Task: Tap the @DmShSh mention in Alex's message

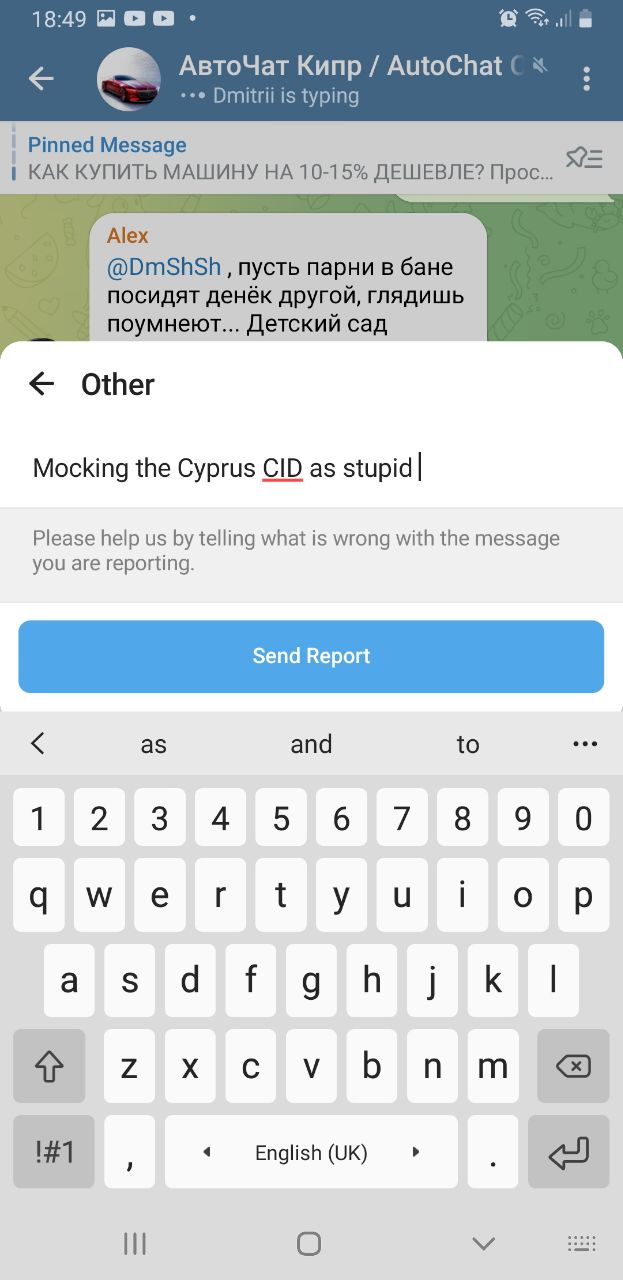Action: (164, 267)
